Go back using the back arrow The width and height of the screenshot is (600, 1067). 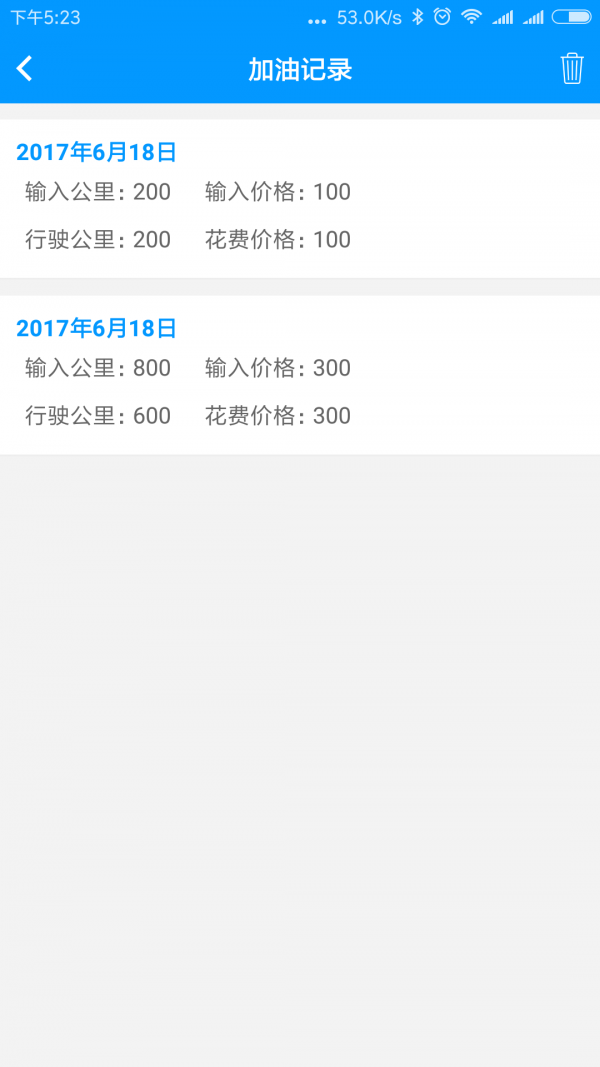[x=24, y=69]
